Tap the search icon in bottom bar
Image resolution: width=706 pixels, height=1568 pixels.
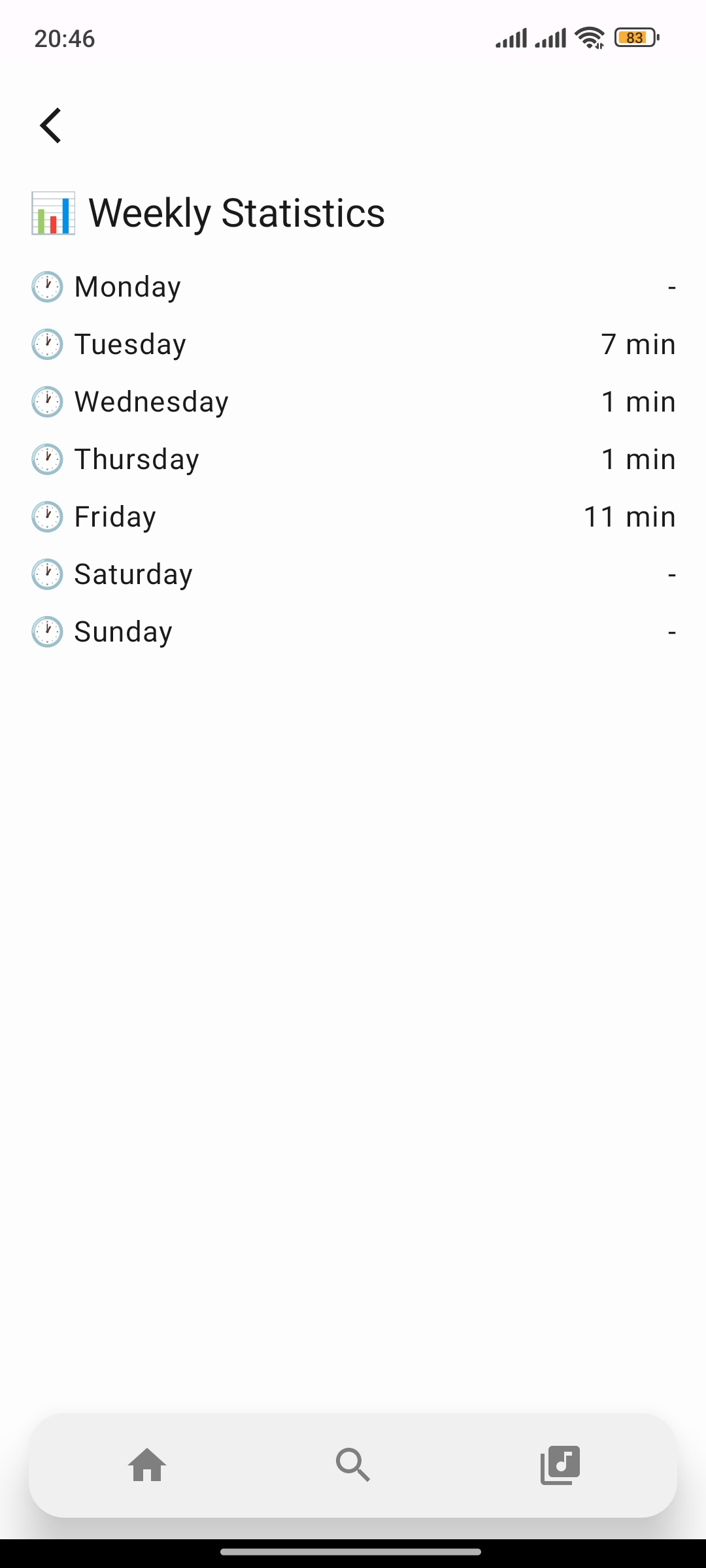point(353,1465)
